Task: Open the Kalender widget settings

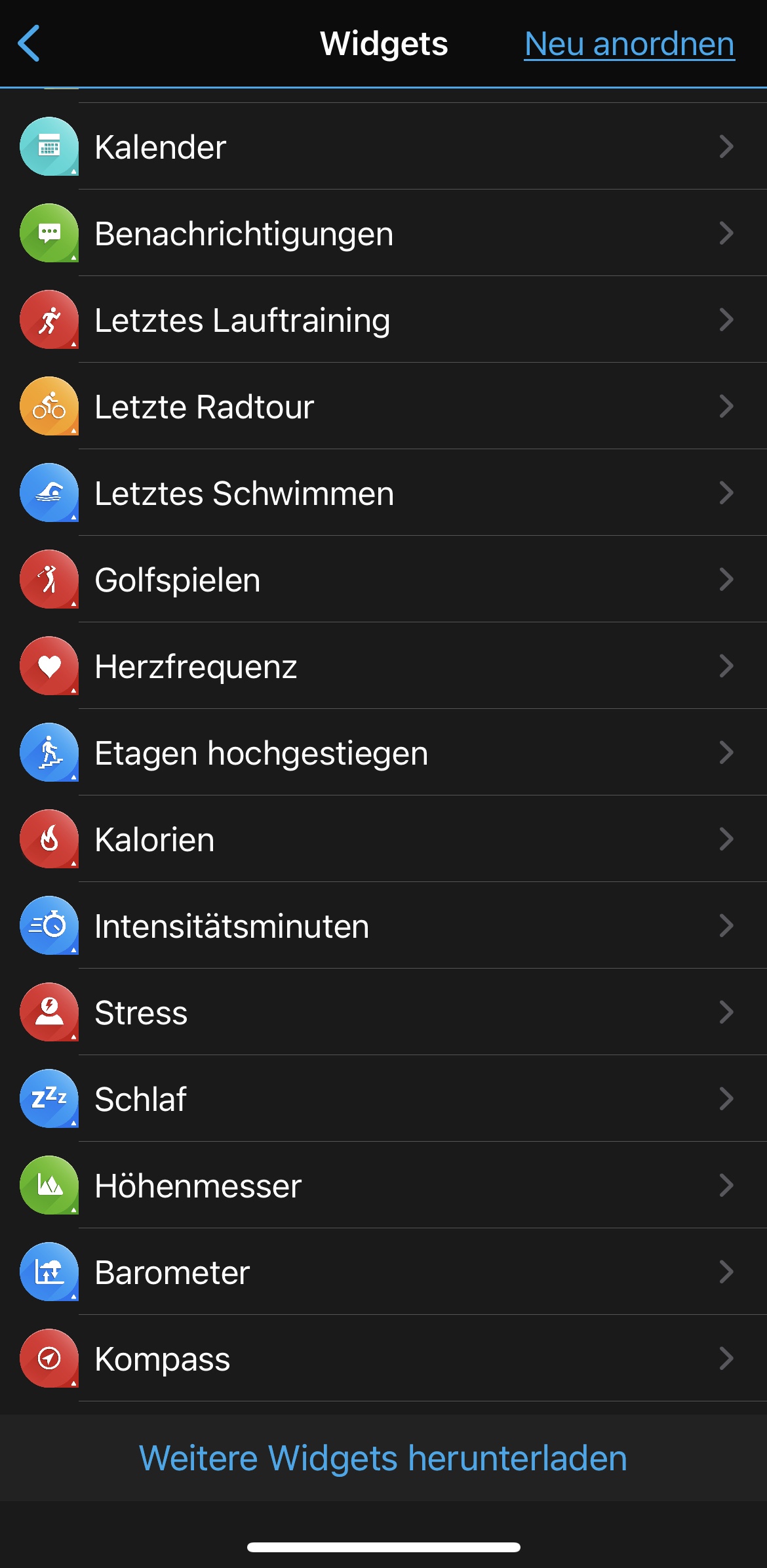Action: (x=383, y=147)
